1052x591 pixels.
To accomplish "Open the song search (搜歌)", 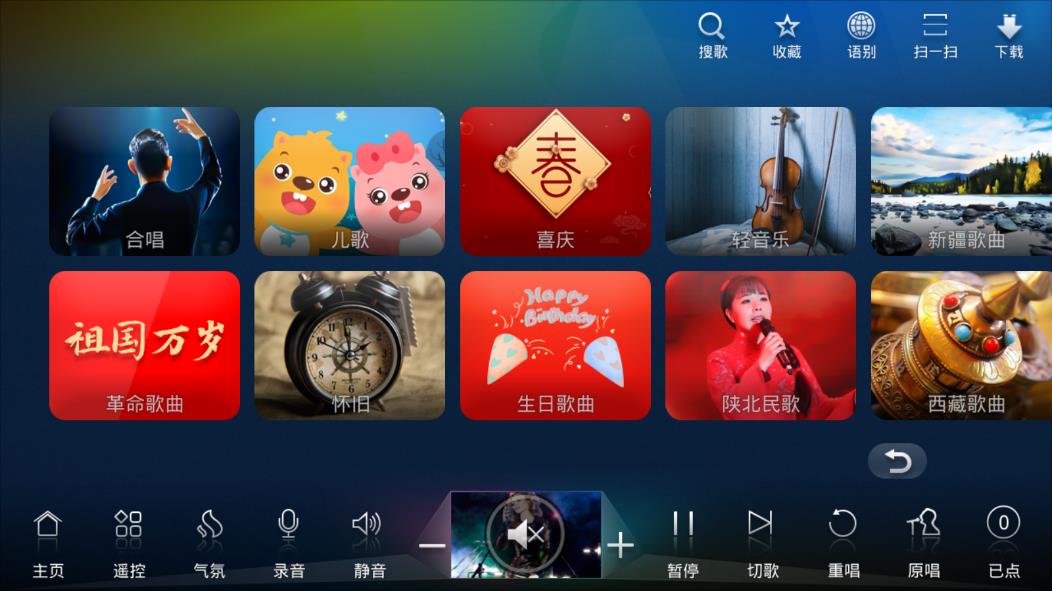I will point(712,36).
